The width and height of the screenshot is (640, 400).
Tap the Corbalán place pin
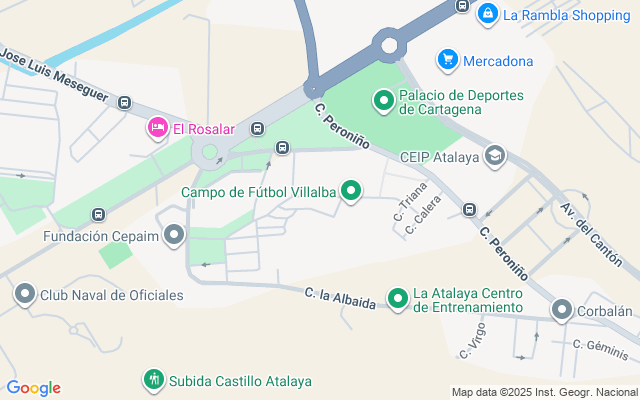click(561, 311)
